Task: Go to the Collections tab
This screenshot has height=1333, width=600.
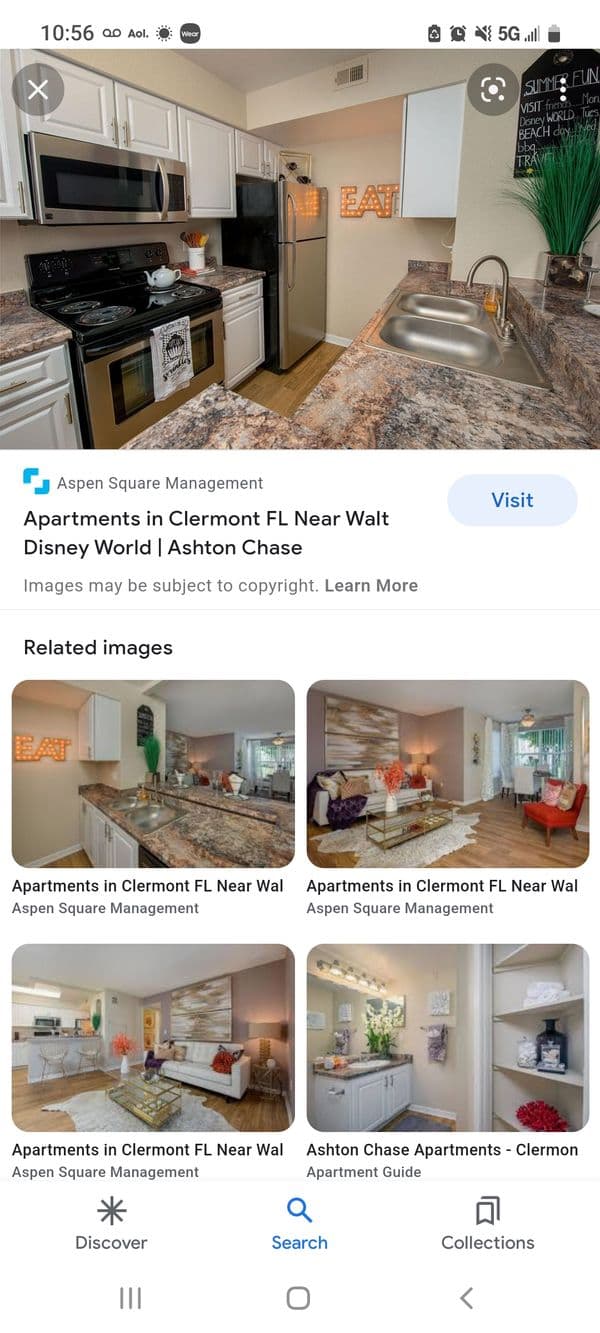Action: tap(487, 1225)
